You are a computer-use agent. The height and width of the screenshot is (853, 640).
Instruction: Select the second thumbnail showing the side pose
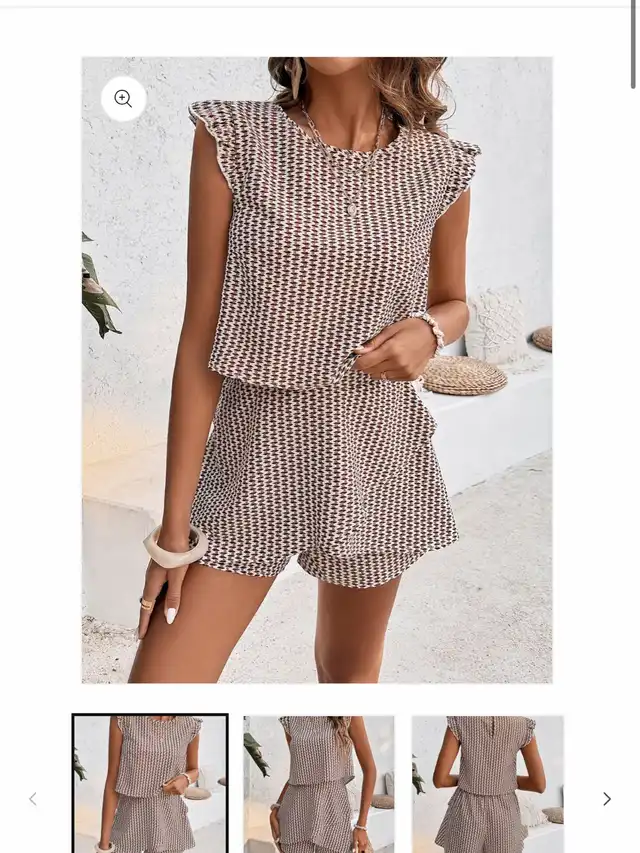click(x=319, y=783)
